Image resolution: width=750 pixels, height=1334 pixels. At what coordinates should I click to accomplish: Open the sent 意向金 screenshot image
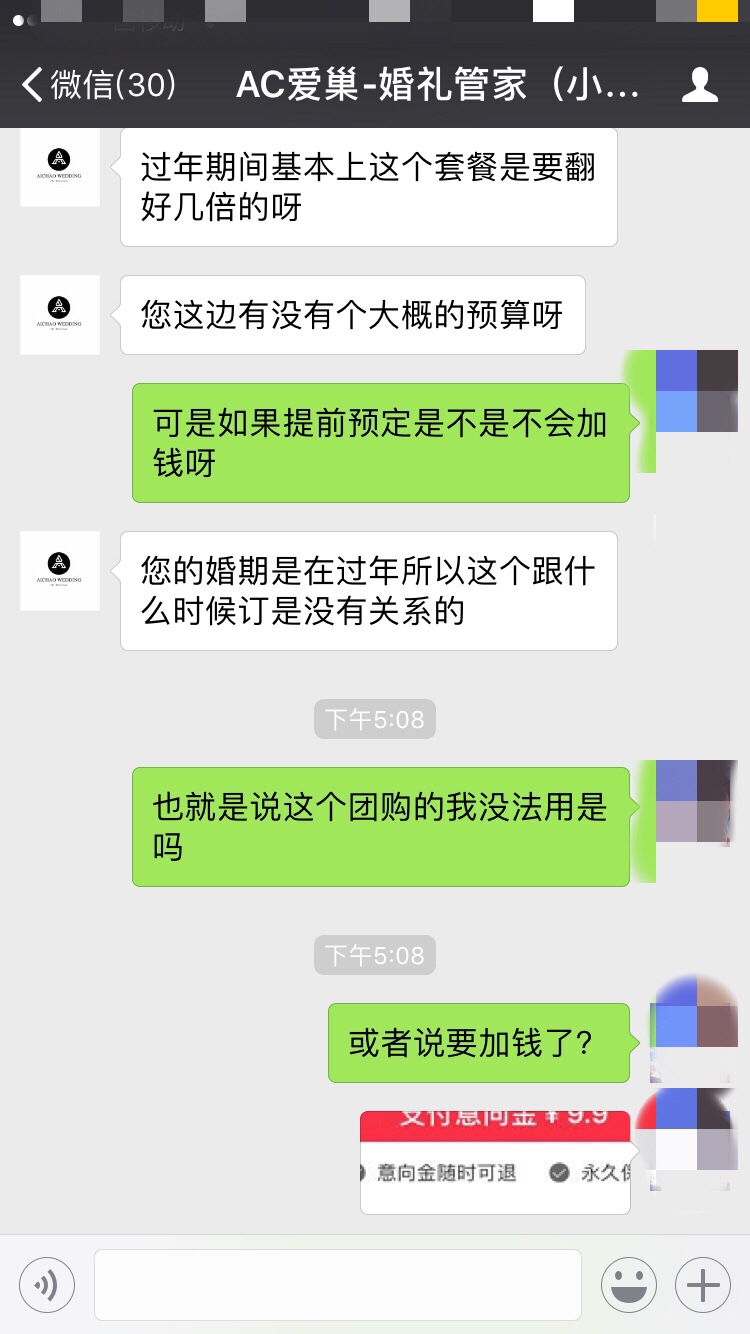(495, 1162)
